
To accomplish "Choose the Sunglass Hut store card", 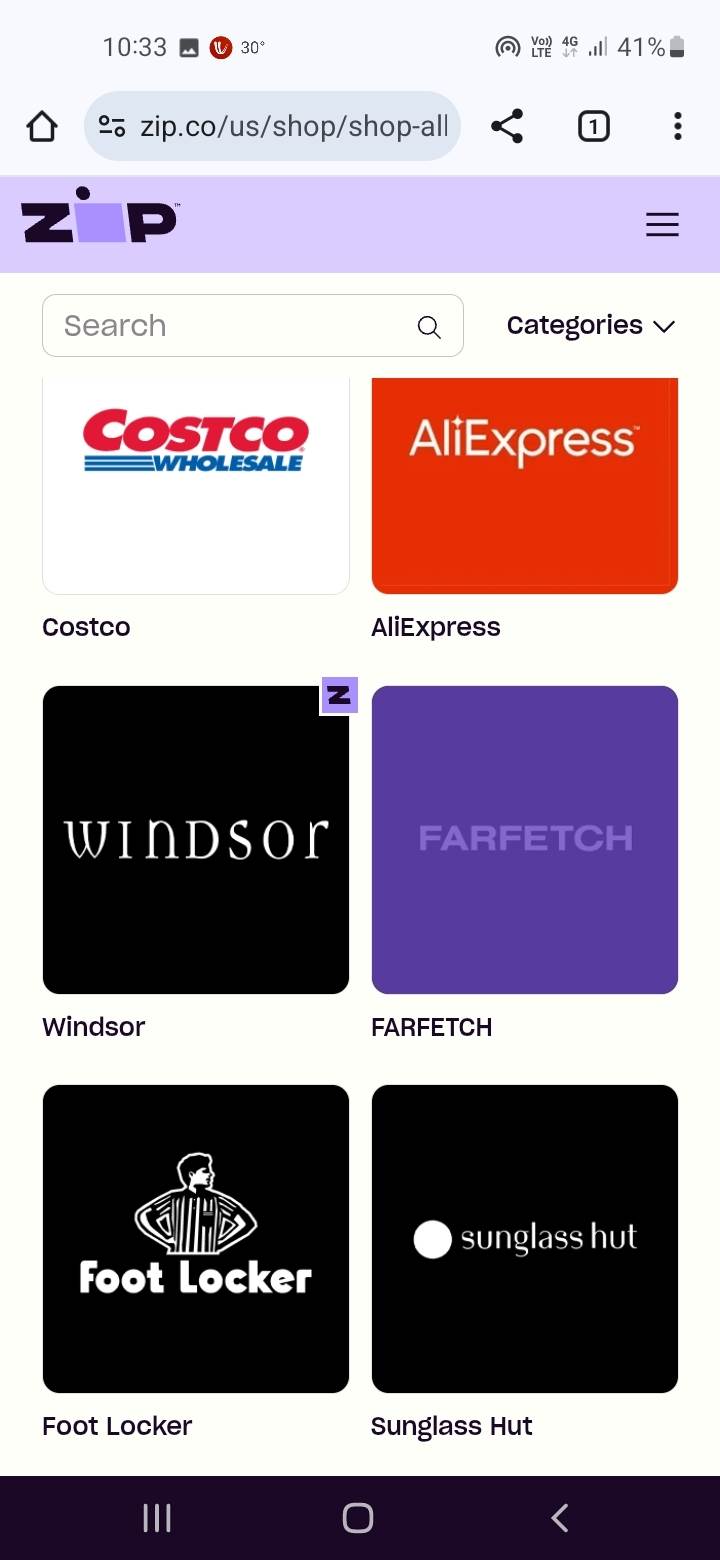I will pos(524,1238).
